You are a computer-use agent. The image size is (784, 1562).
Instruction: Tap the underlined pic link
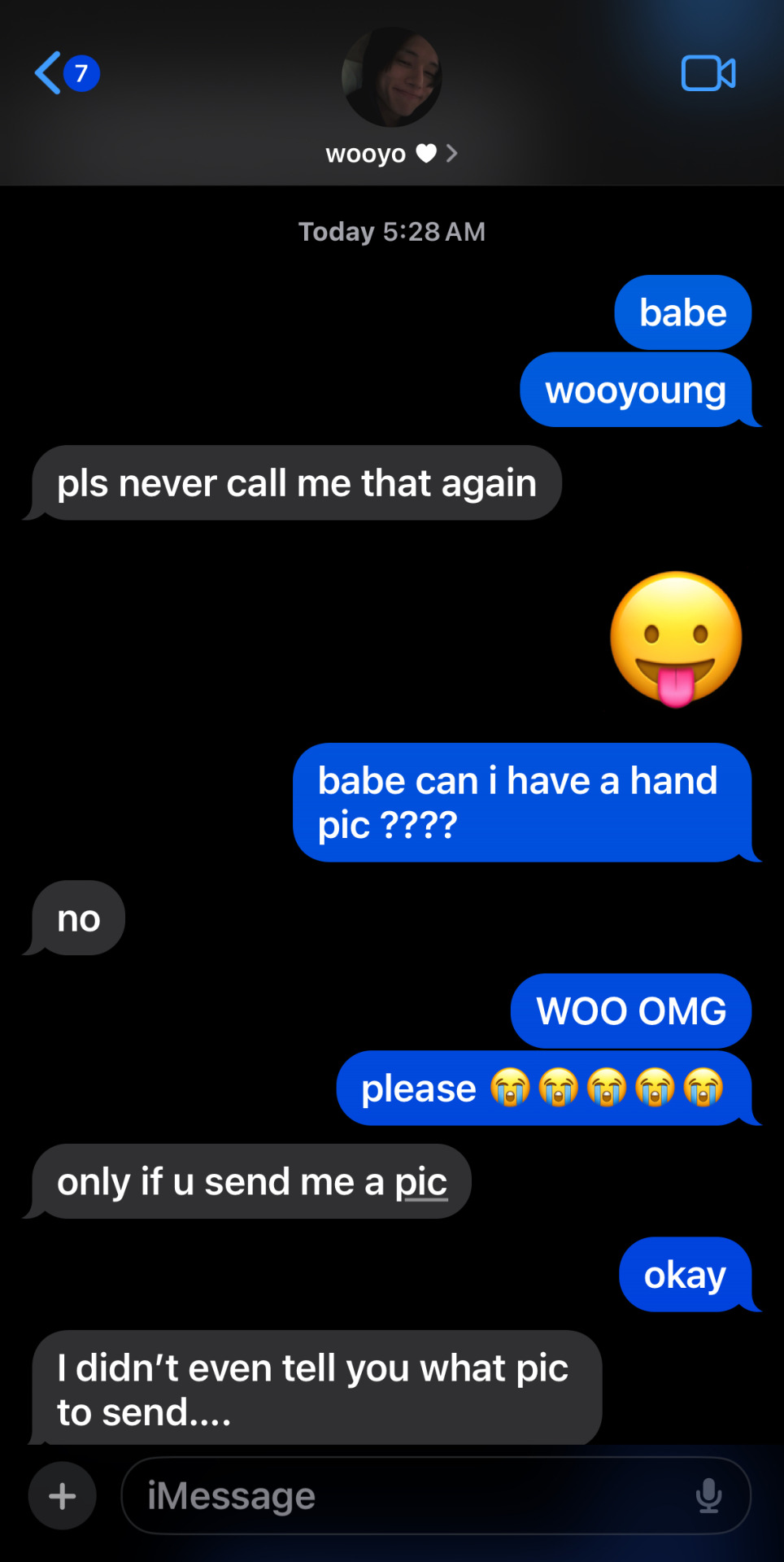[x=420, y=1182]
